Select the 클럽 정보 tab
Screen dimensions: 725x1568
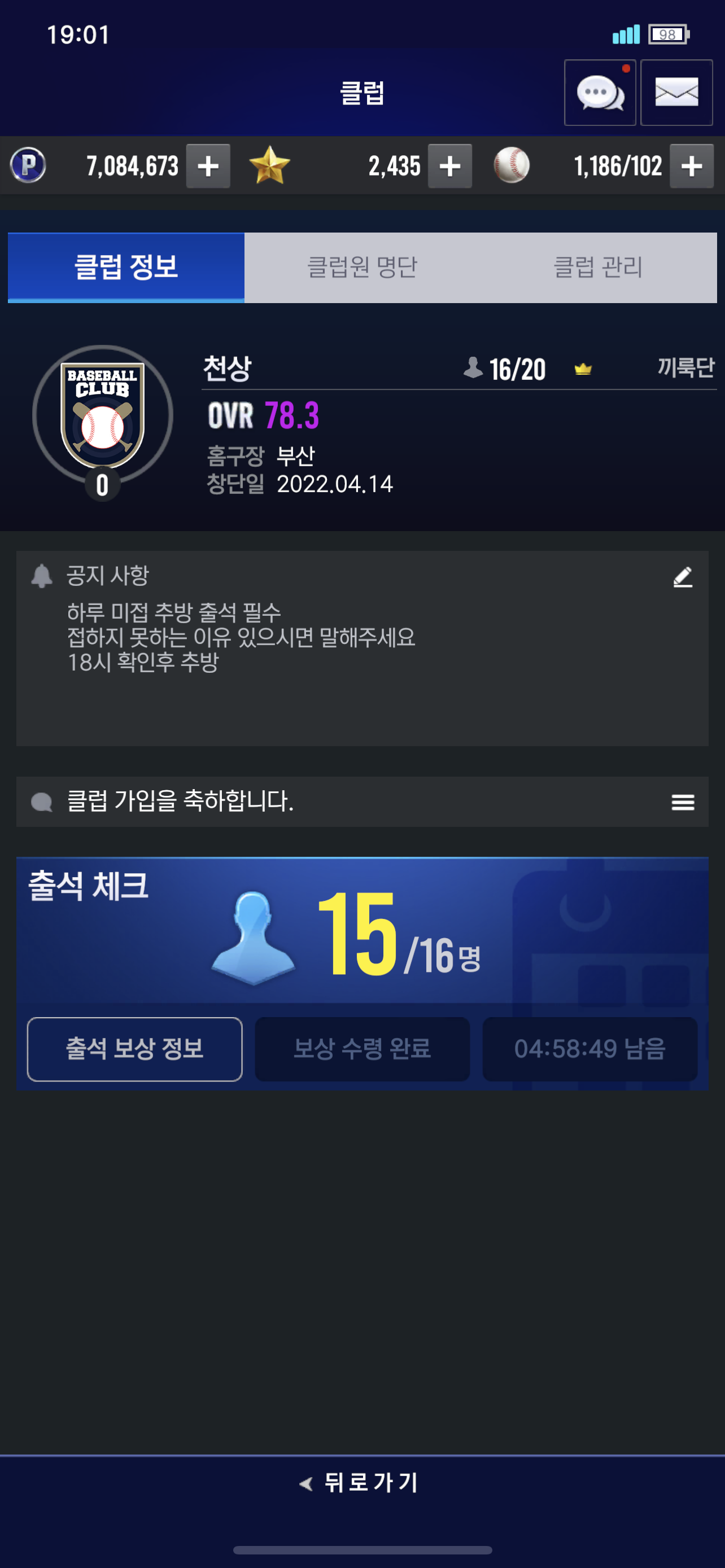pyautogui.click(x=126, y=267)
